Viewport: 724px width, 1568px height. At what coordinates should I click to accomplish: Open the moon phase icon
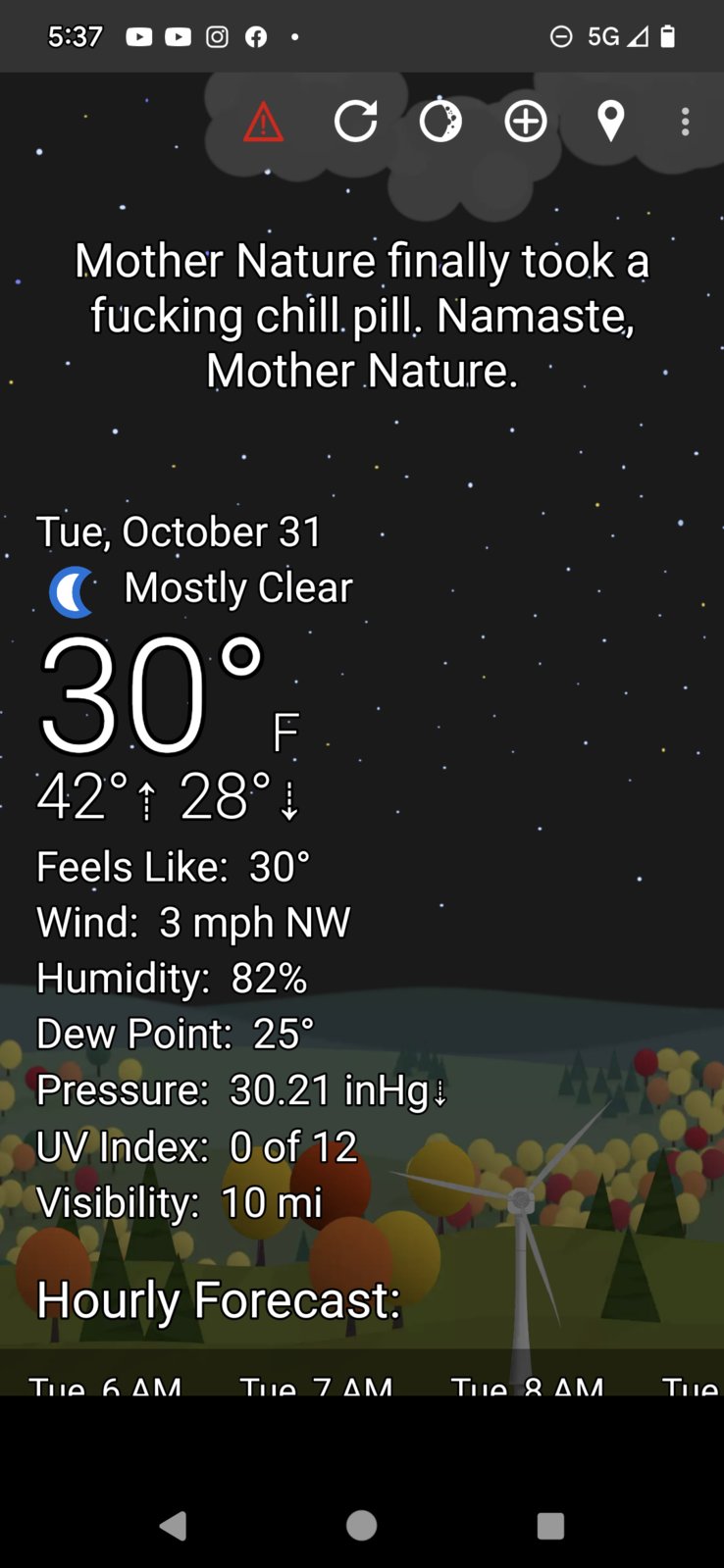tap(440, 123)
